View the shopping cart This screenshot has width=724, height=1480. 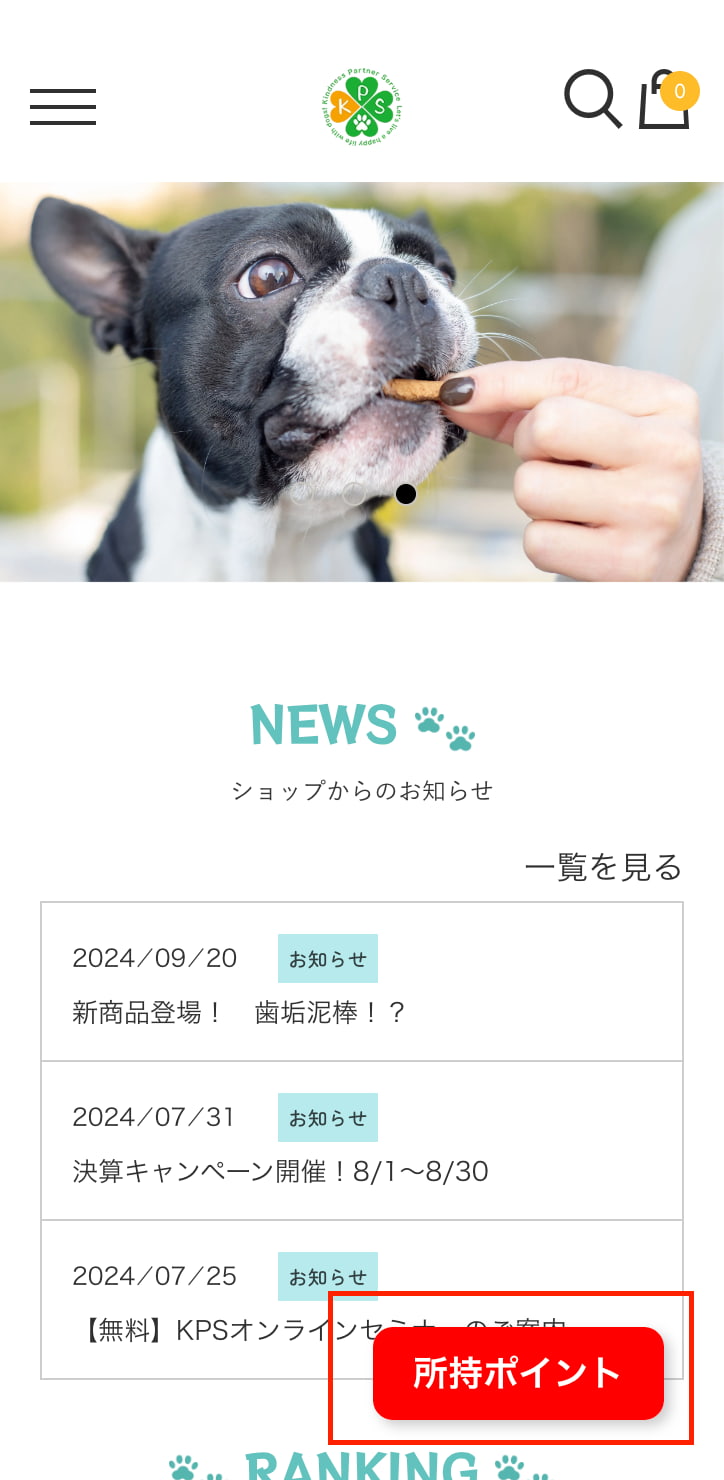click(665, 101)
